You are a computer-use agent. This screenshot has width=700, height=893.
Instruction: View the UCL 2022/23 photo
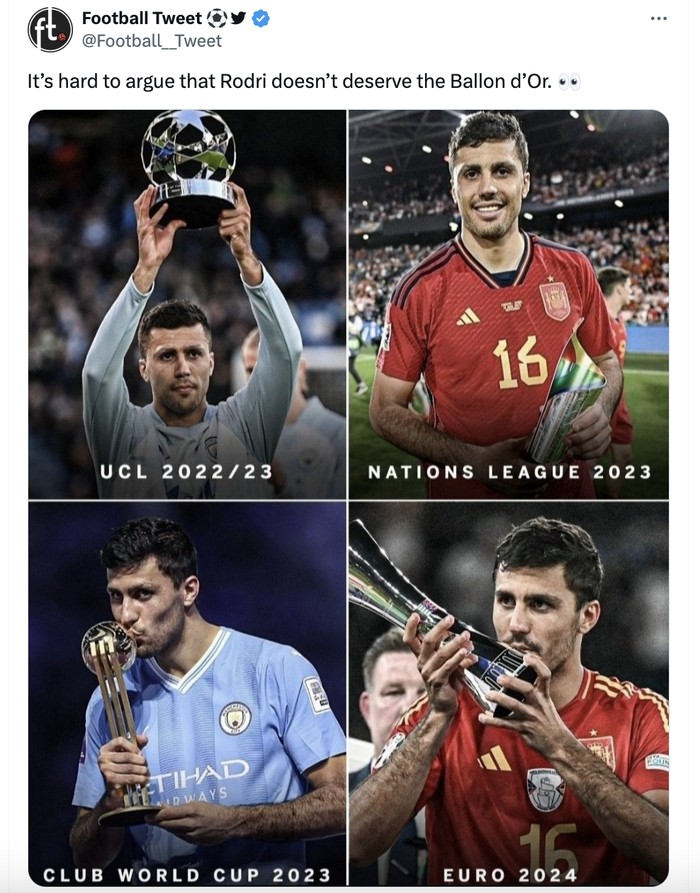[187, 304]
